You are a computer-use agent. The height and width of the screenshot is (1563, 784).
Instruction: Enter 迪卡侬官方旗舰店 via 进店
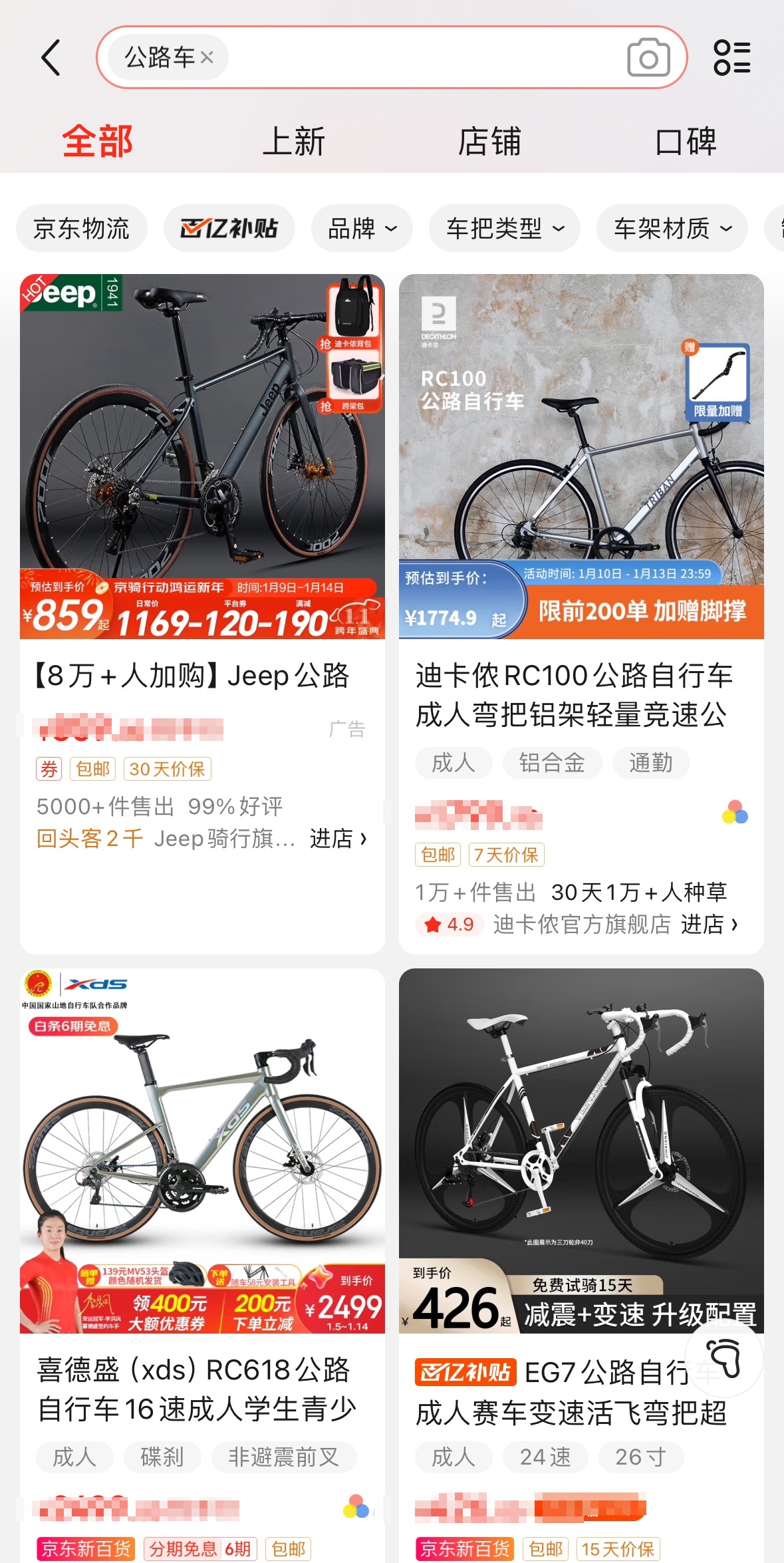point(709,924)
